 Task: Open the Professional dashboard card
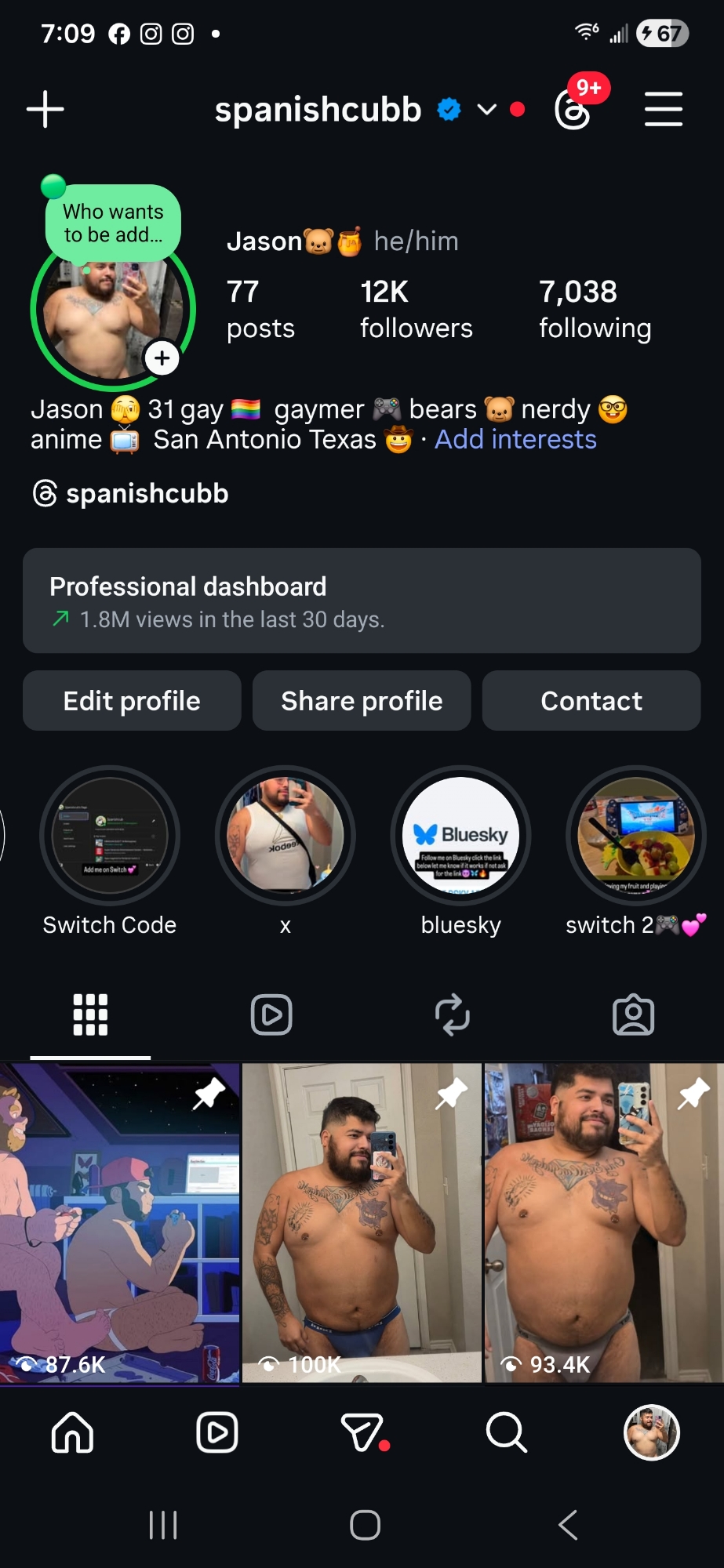[x=362, y=601]
